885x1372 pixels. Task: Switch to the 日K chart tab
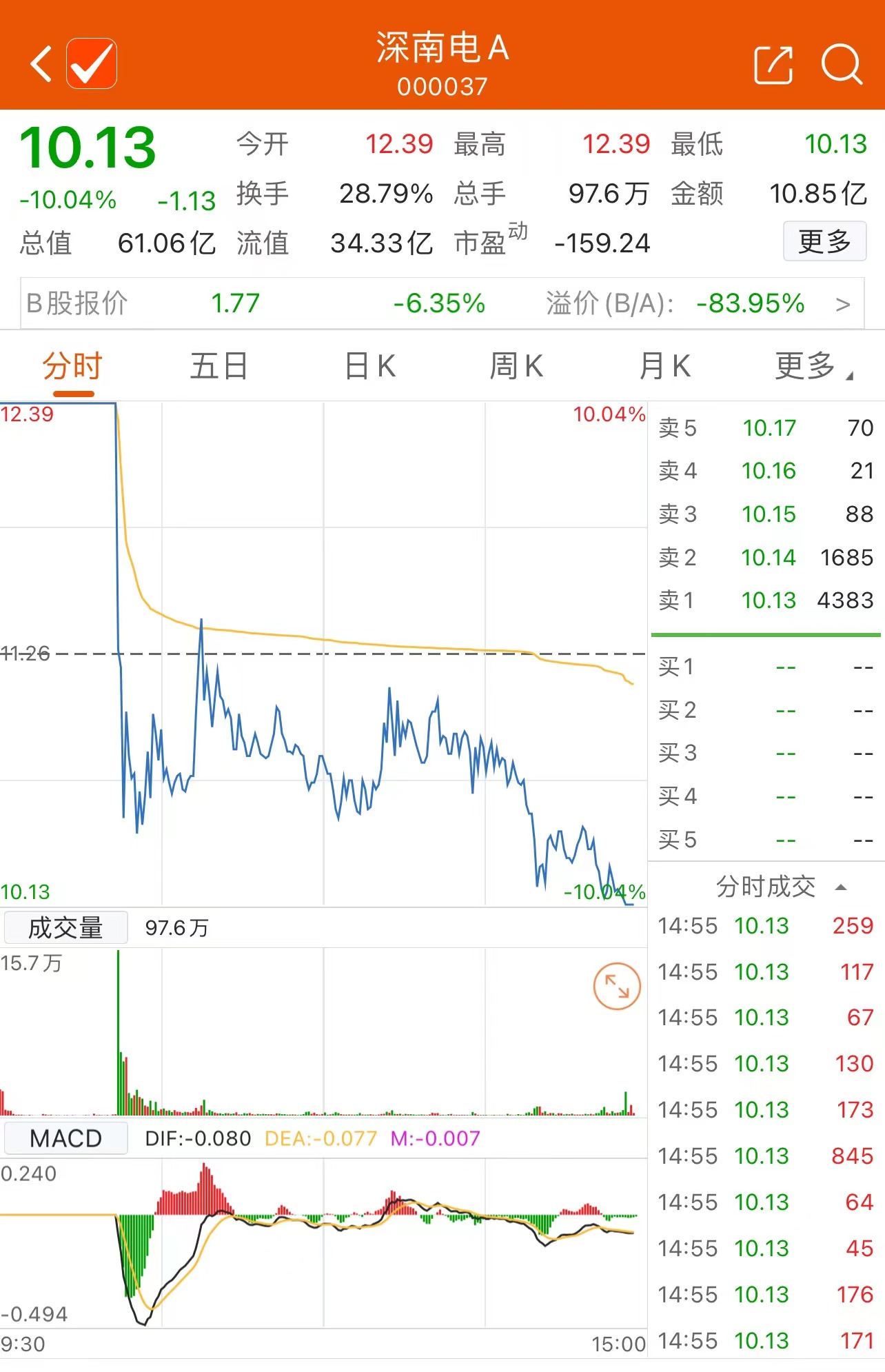coord(370,366)
